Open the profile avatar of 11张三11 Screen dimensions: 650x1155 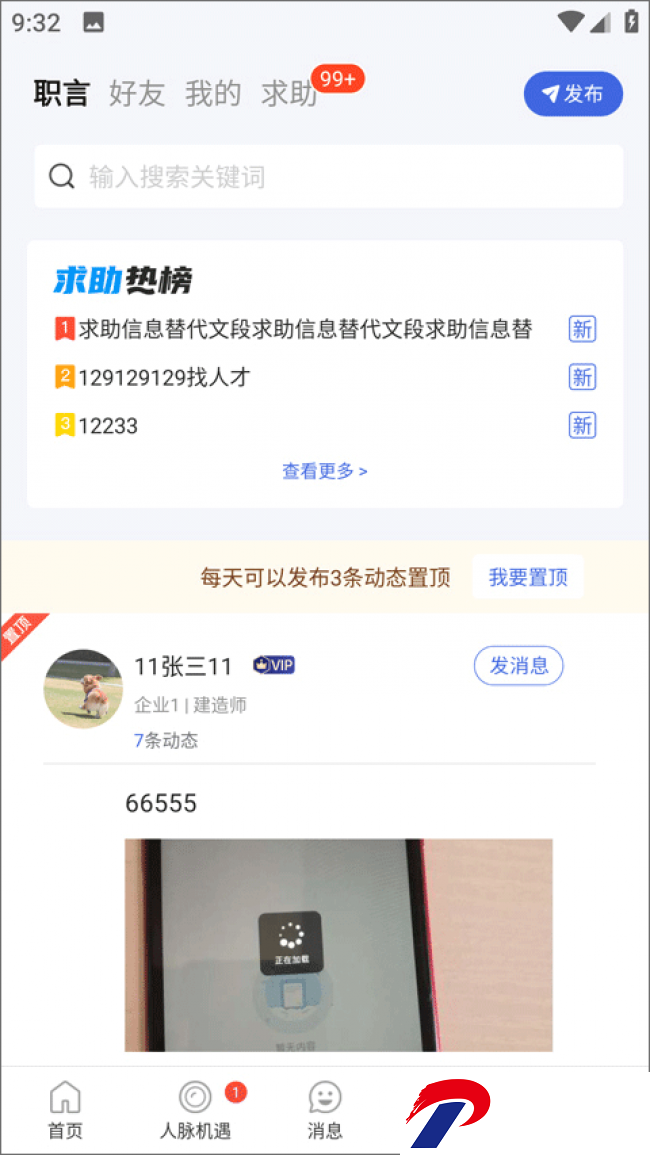pyautogui.click(x=83, y=689)
